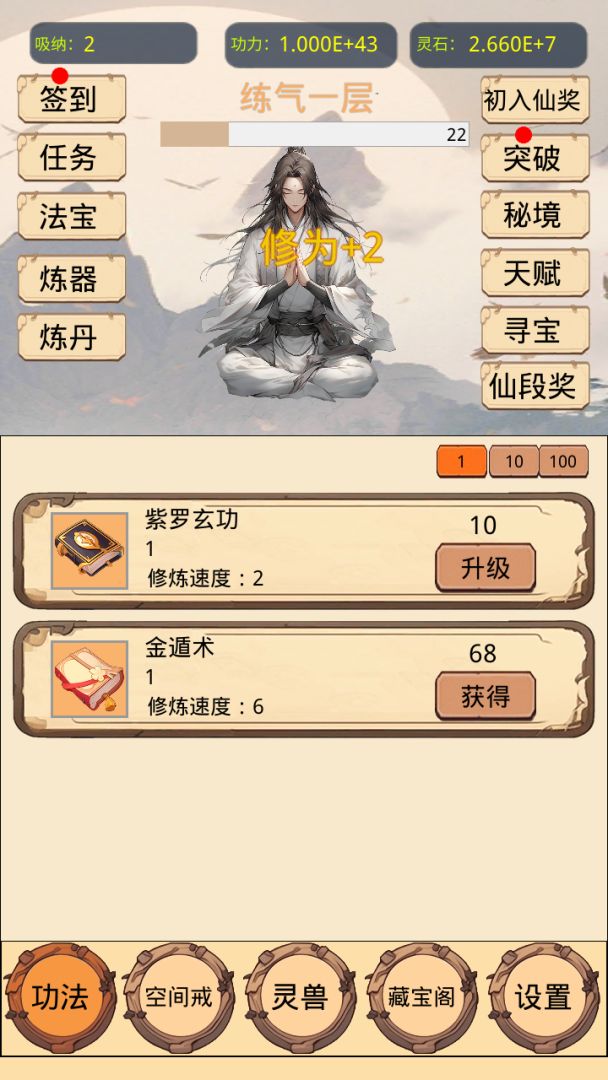Open the 炼器 forging menu
608x1080 pixels.
(x=71, y=278)
